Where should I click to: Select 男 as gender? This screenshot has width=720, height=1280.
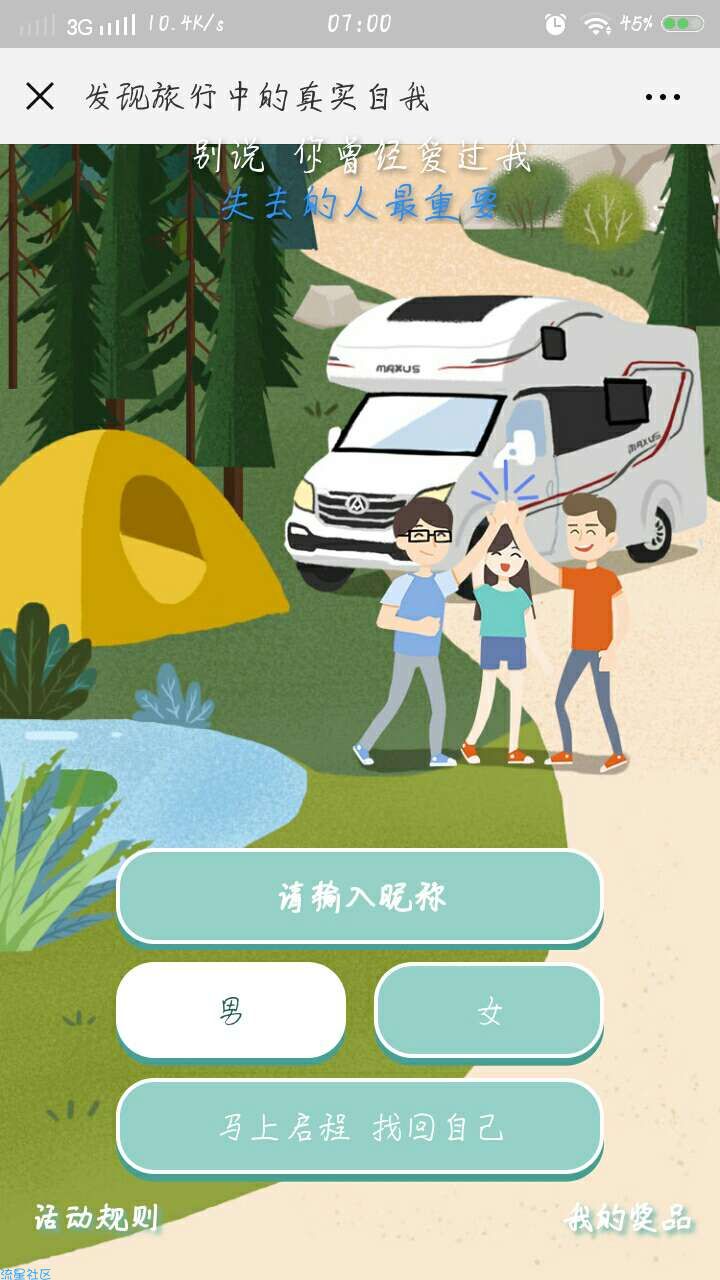(x=231, y=1012)
